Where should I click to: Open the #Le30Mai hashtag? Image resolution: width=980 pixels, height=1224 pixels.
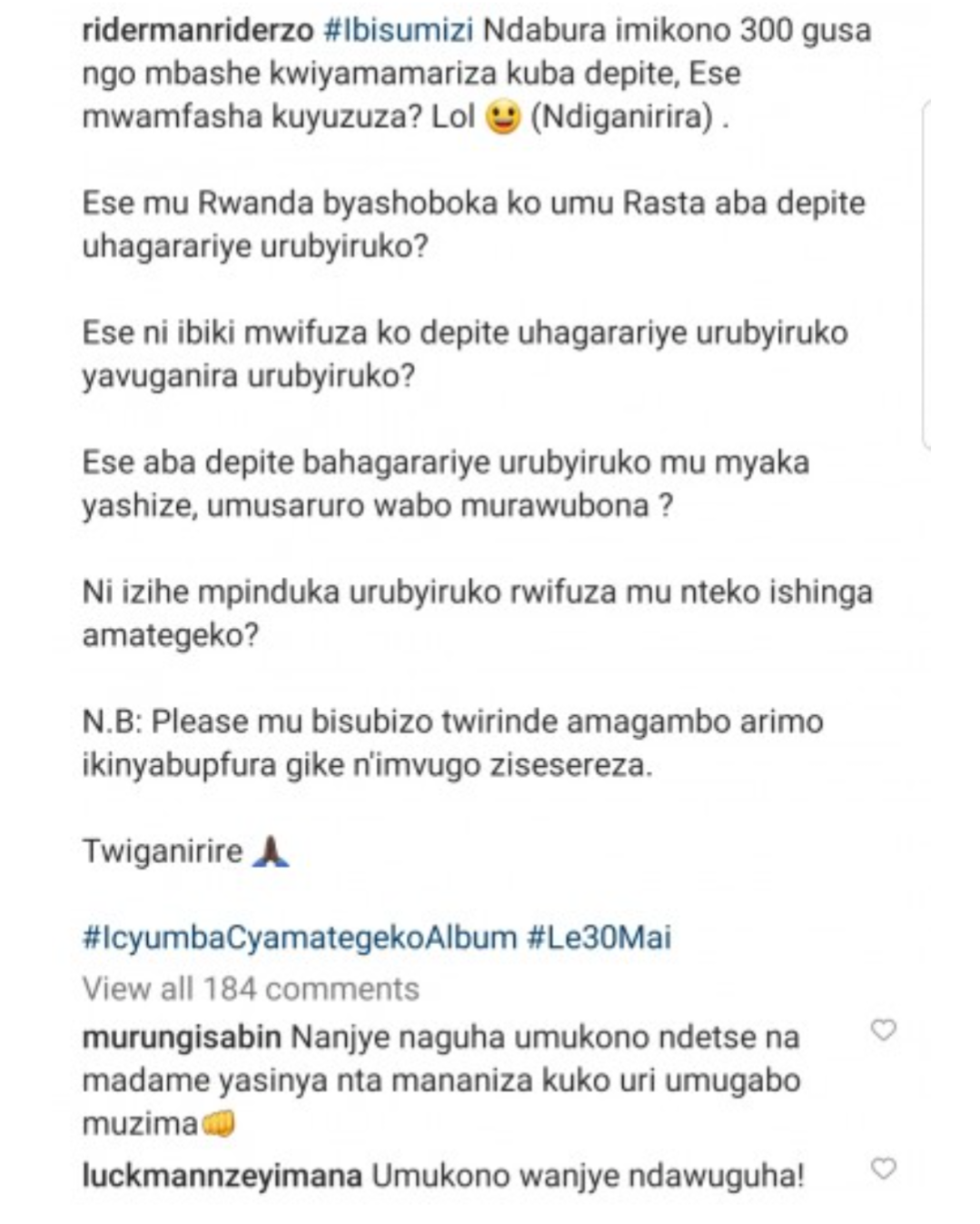599,938
